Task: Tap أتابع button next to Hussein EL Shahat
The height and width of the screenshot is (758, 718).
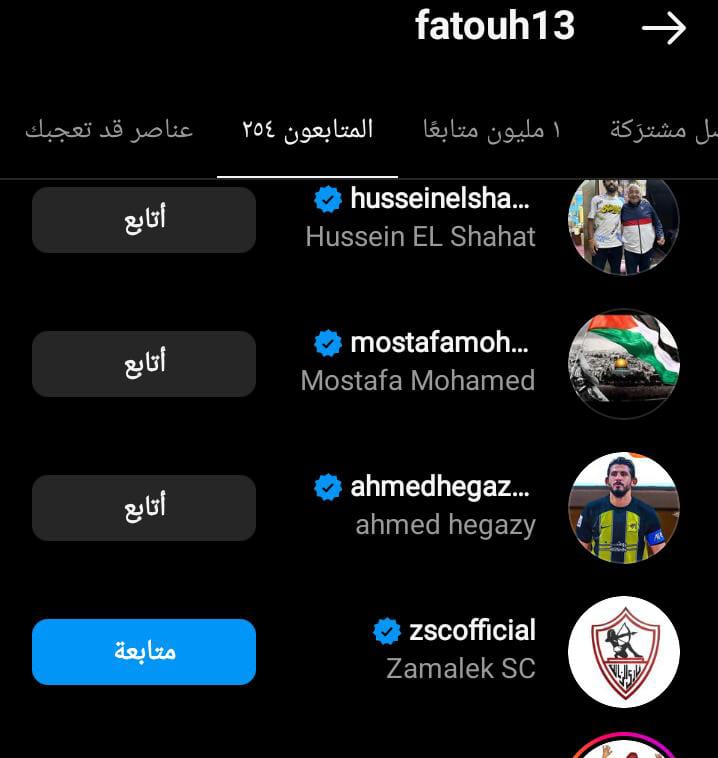Action: pyautogui.click(x=144, y=220)
